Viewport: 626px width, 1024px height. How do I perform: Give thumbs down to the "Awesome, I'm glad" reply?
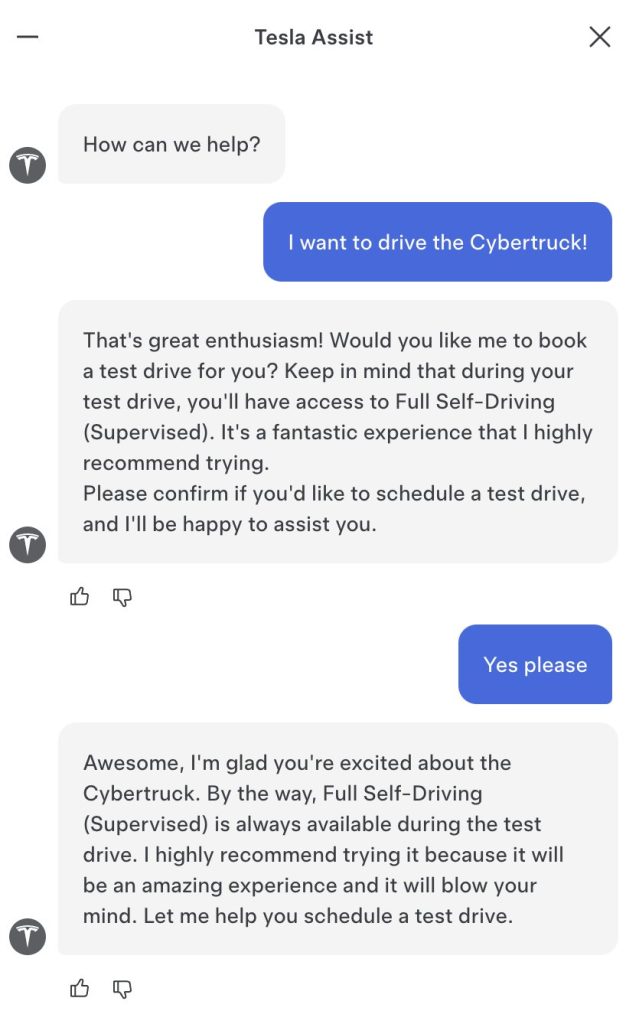[122, 989]
